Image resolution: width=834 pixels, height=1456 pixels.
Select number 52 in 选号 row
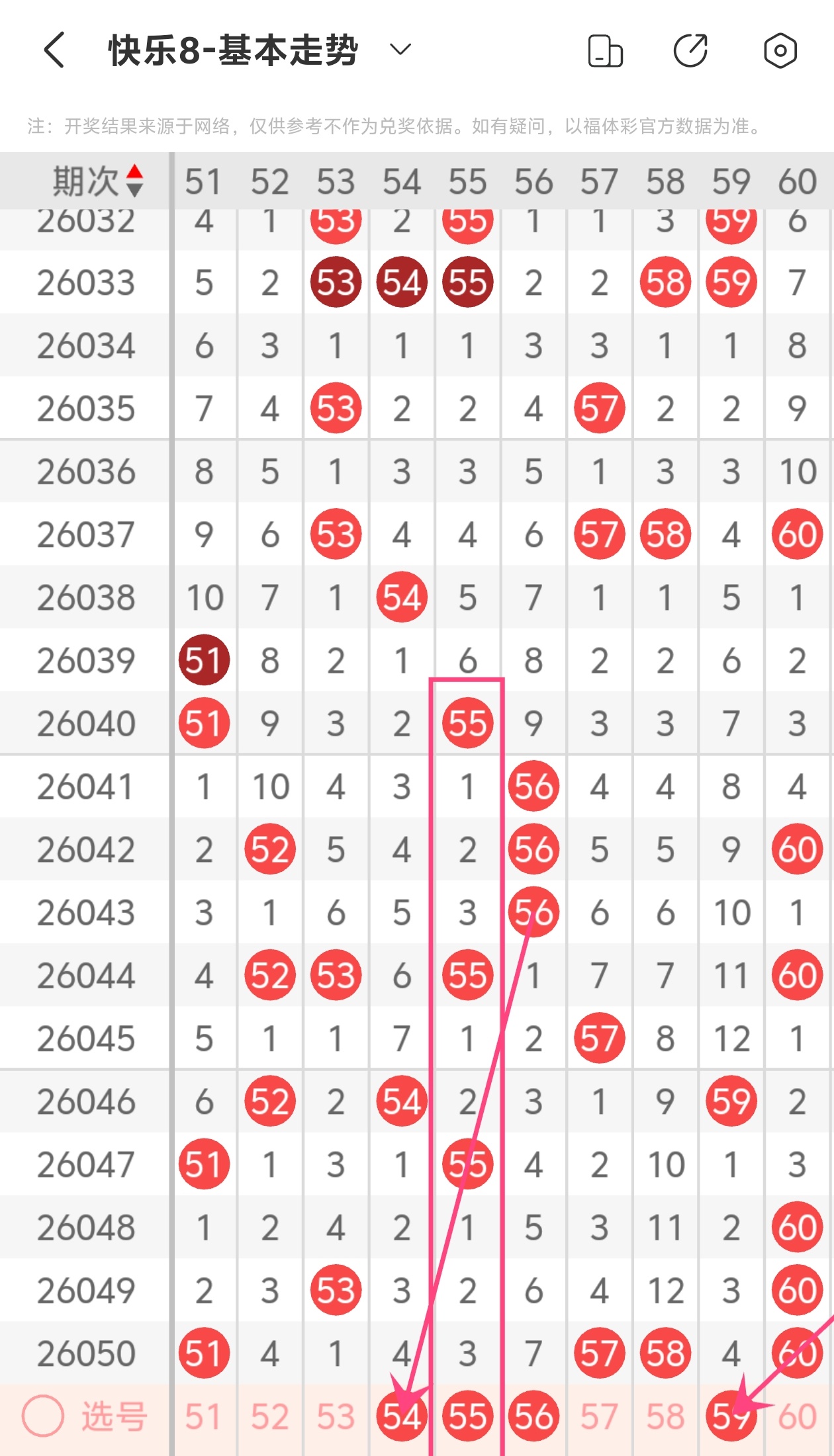269,1416
